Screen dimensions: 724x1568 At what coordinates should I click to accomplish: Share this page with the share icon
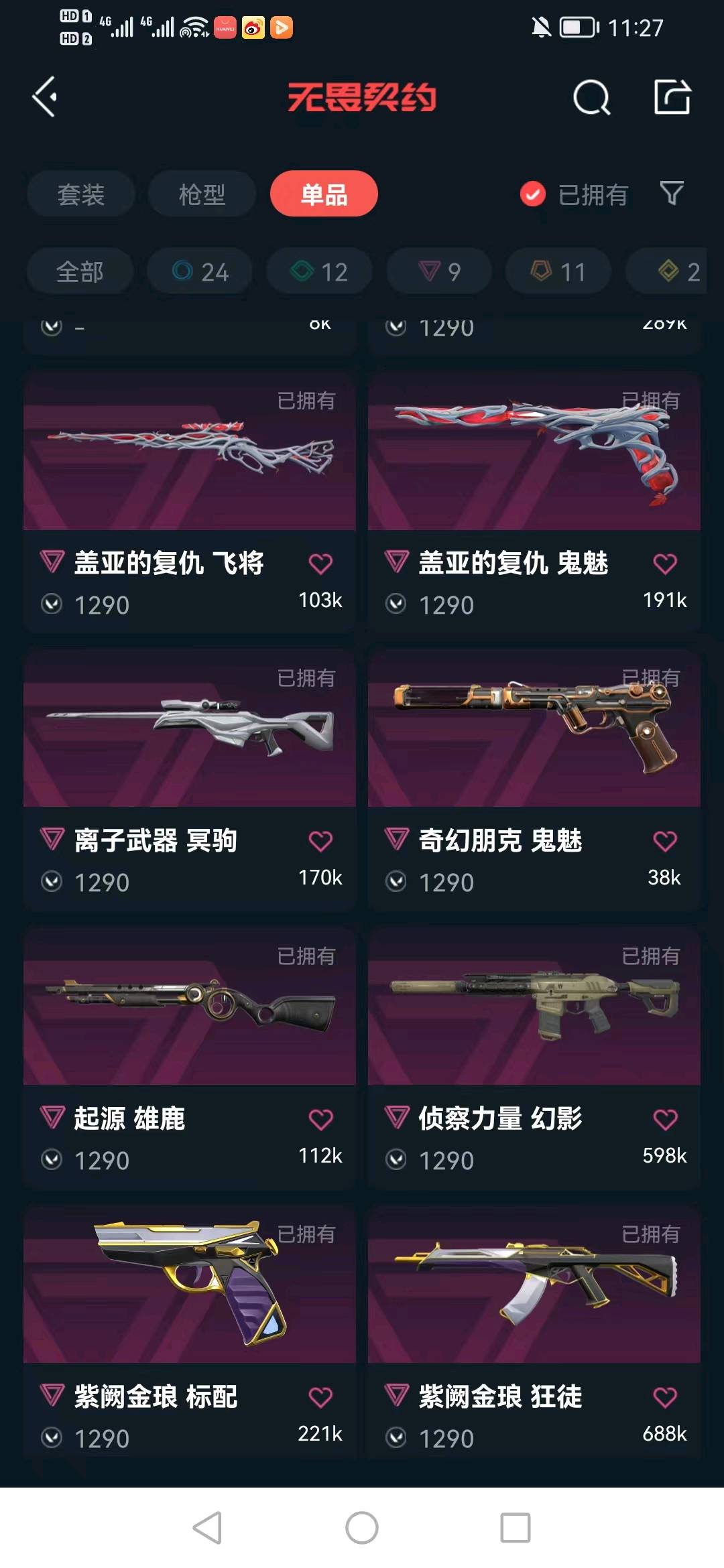point(672,97)
